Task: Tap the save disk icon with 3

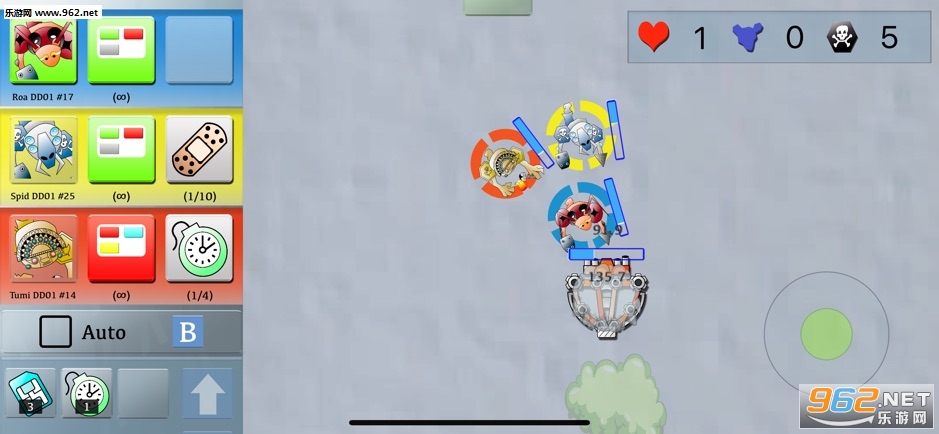Action: pyautogui.click(x=31, y=393)
